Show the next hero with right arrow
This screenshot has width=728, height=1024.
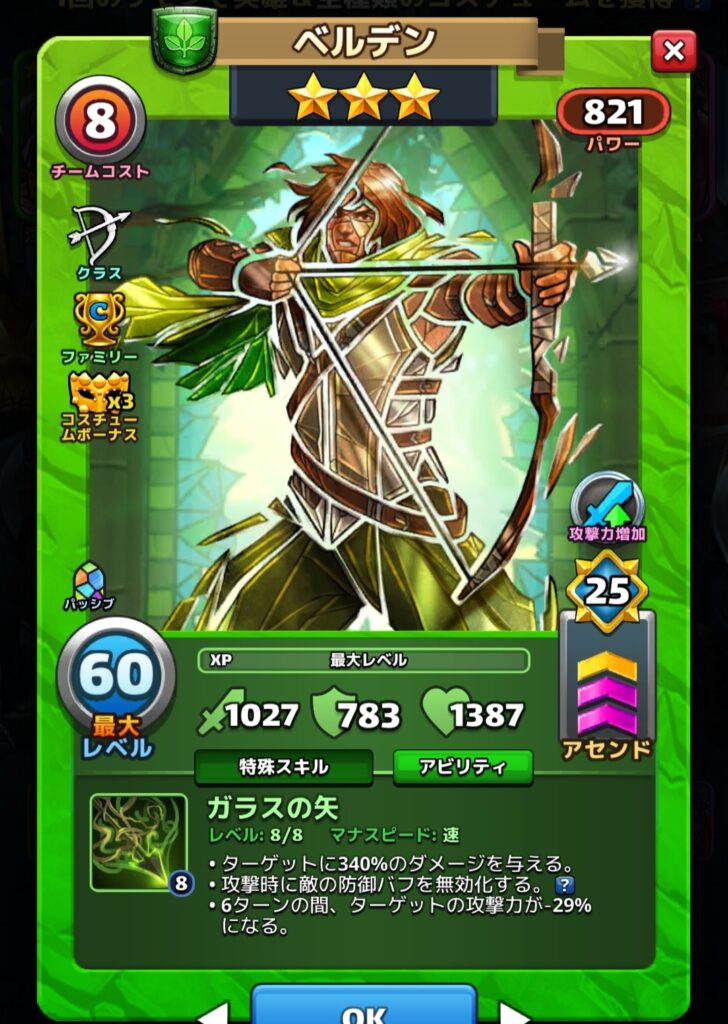click(x=514, y=1012)
